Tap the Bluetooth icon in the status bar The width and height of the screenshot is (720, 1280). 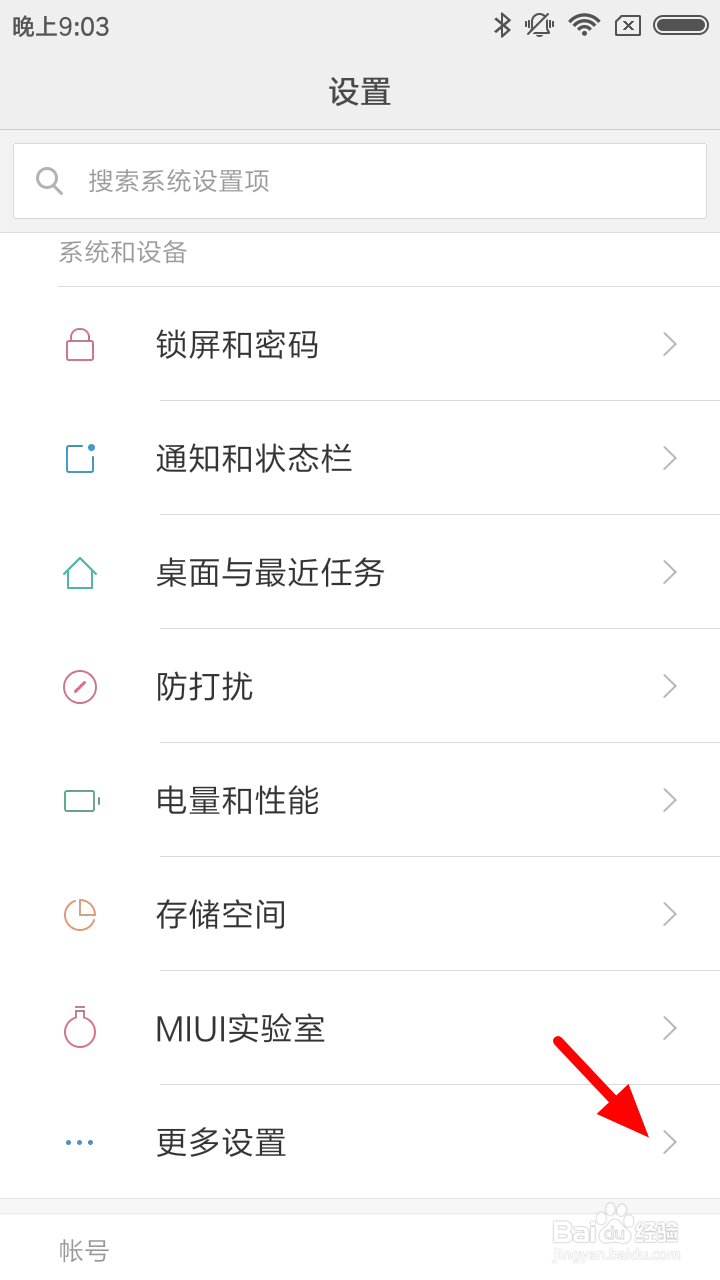pyautogui.click(x=502, y=25)
